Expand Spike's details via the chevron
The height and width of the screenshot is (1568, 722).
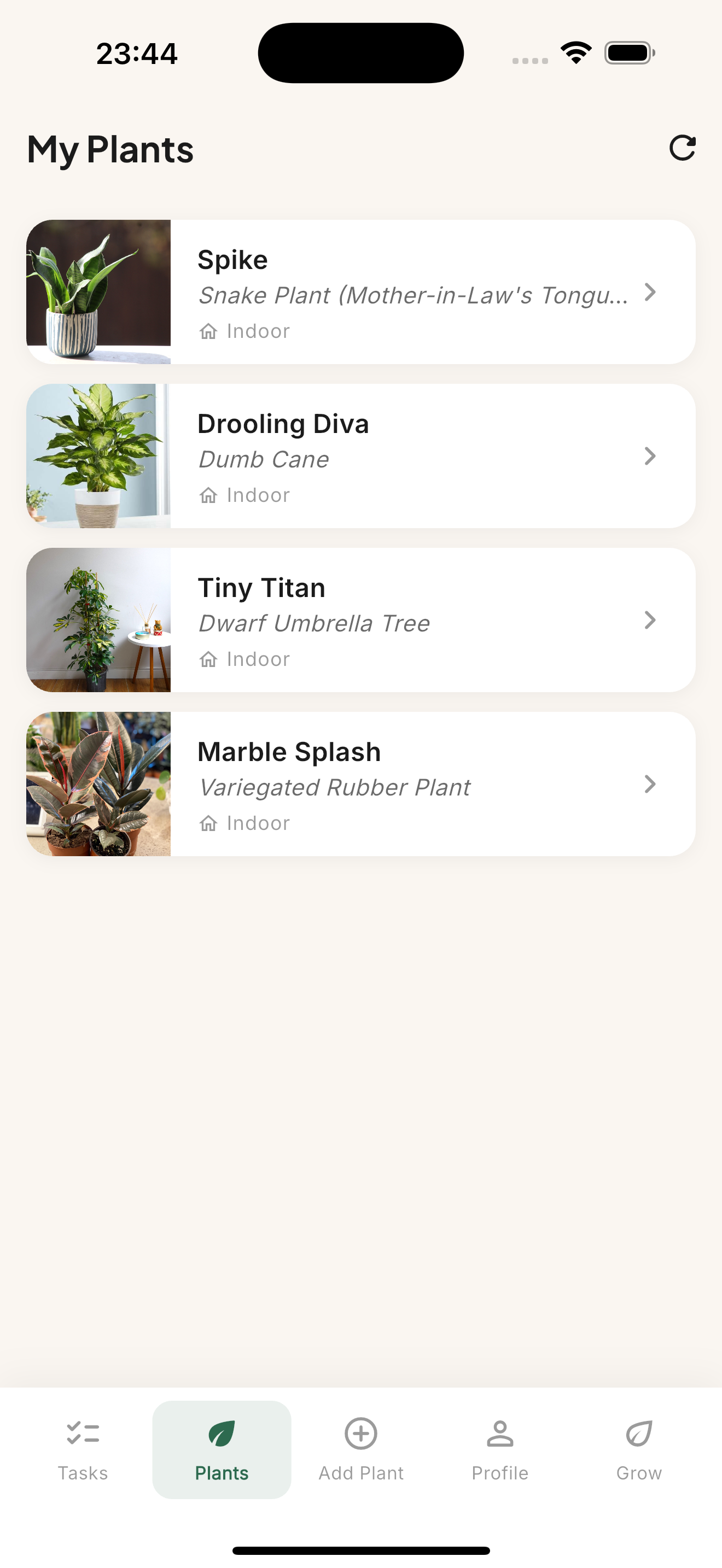pyautogui.click(x=650, y=293)
